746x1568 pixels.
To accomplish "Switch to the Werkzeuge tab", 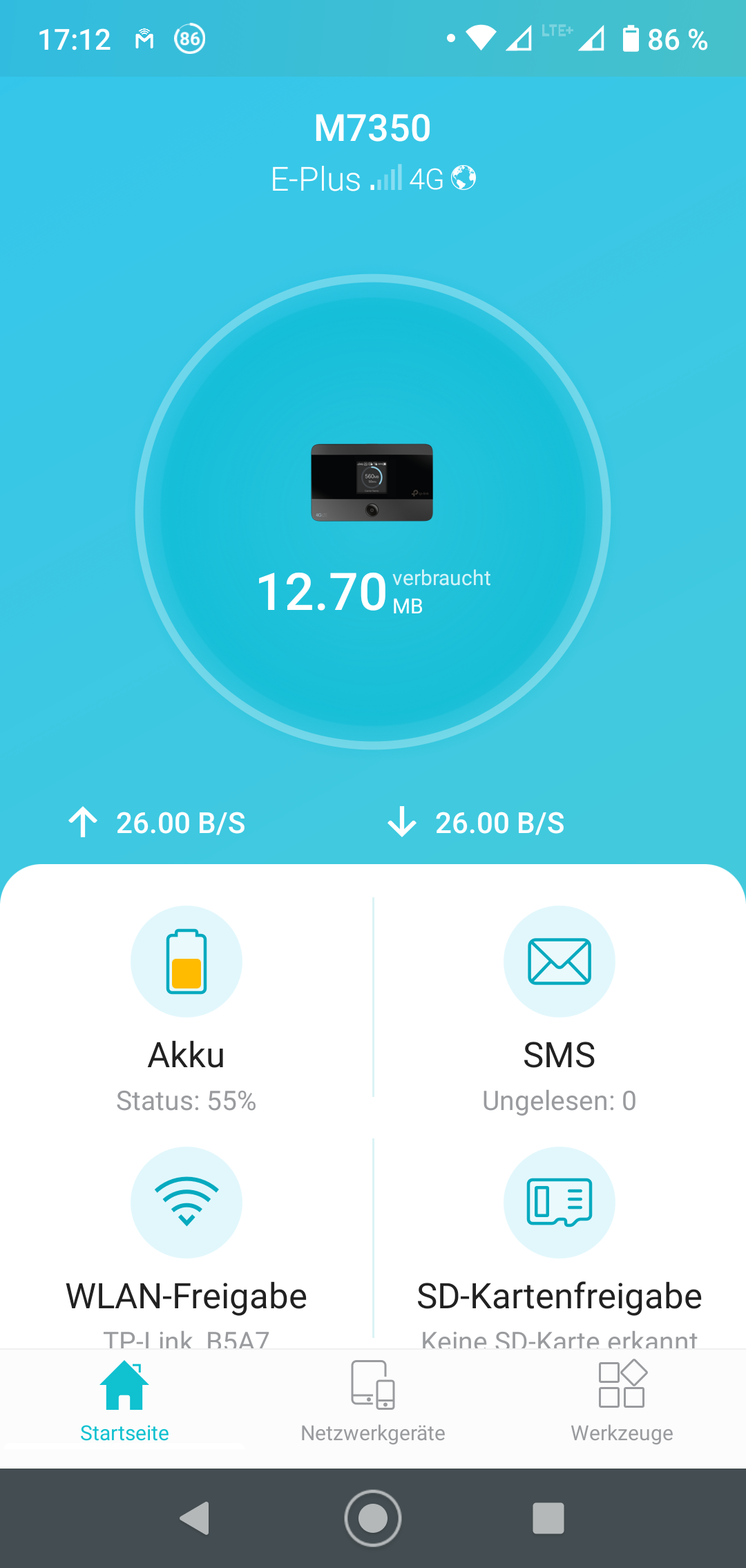I will (622, 1402).
